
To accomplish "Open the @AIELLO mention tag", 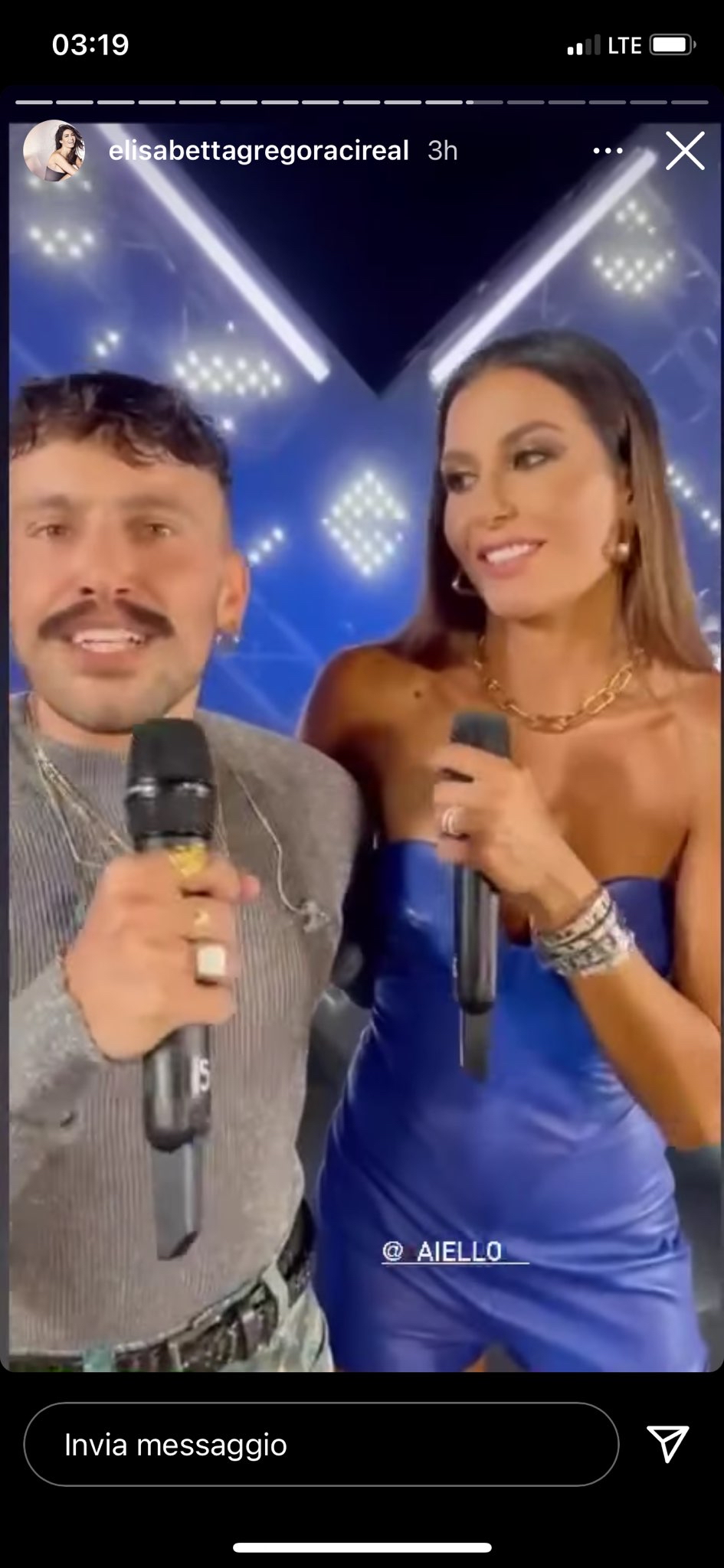I will click(455, 1251).
